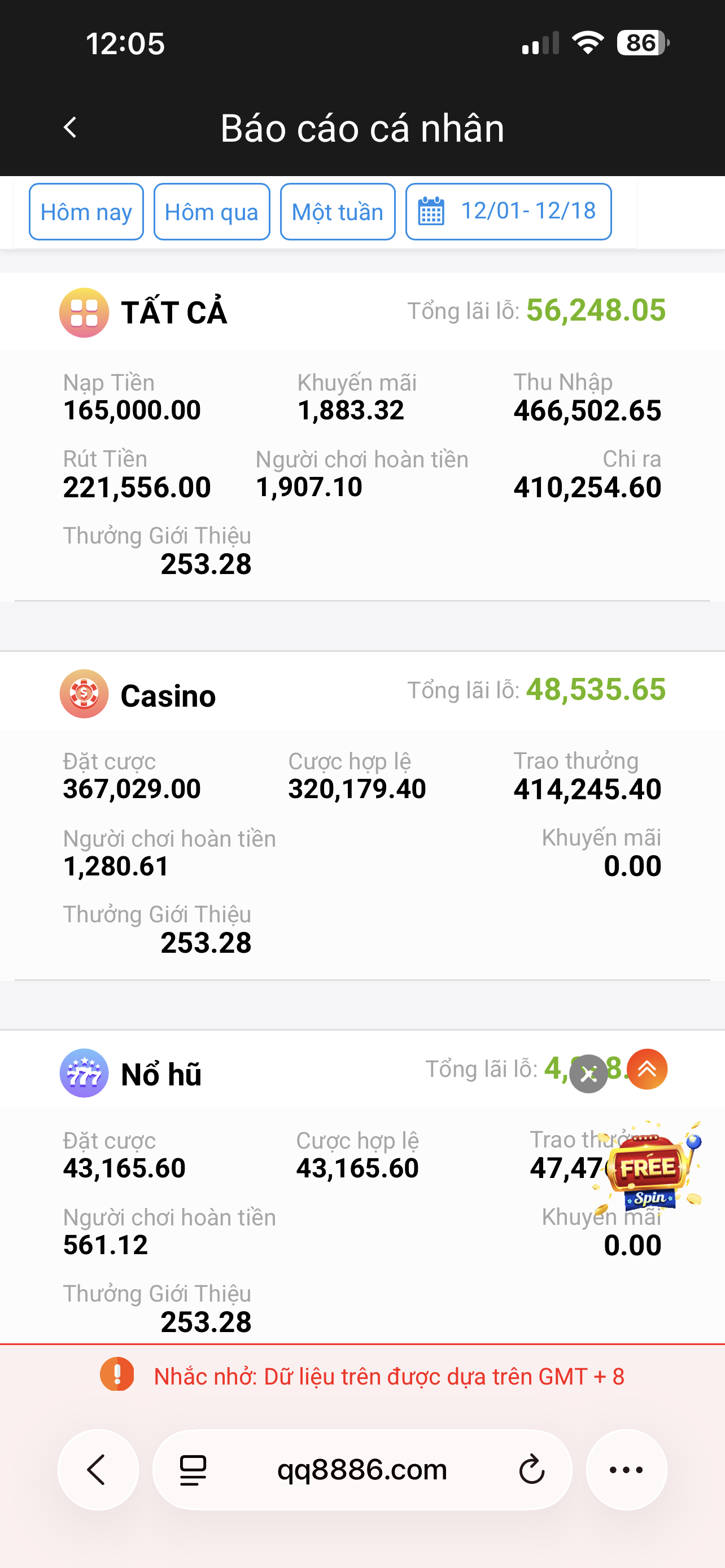
Task: Open the 12/01- 12/18 date picker
Action: 508,212
